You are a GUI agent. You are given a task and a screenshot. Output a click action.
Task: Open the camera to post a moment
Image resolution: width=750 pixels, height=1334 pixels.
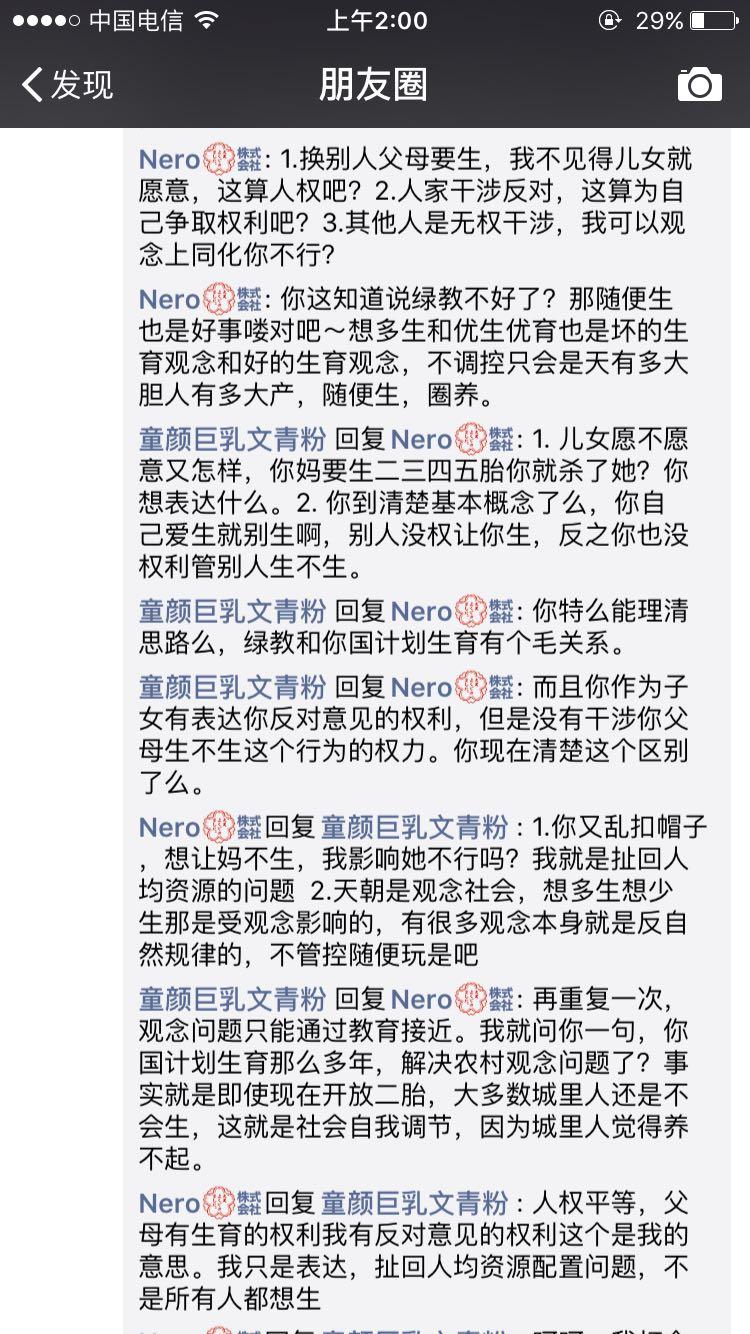(x=699, y=85)
